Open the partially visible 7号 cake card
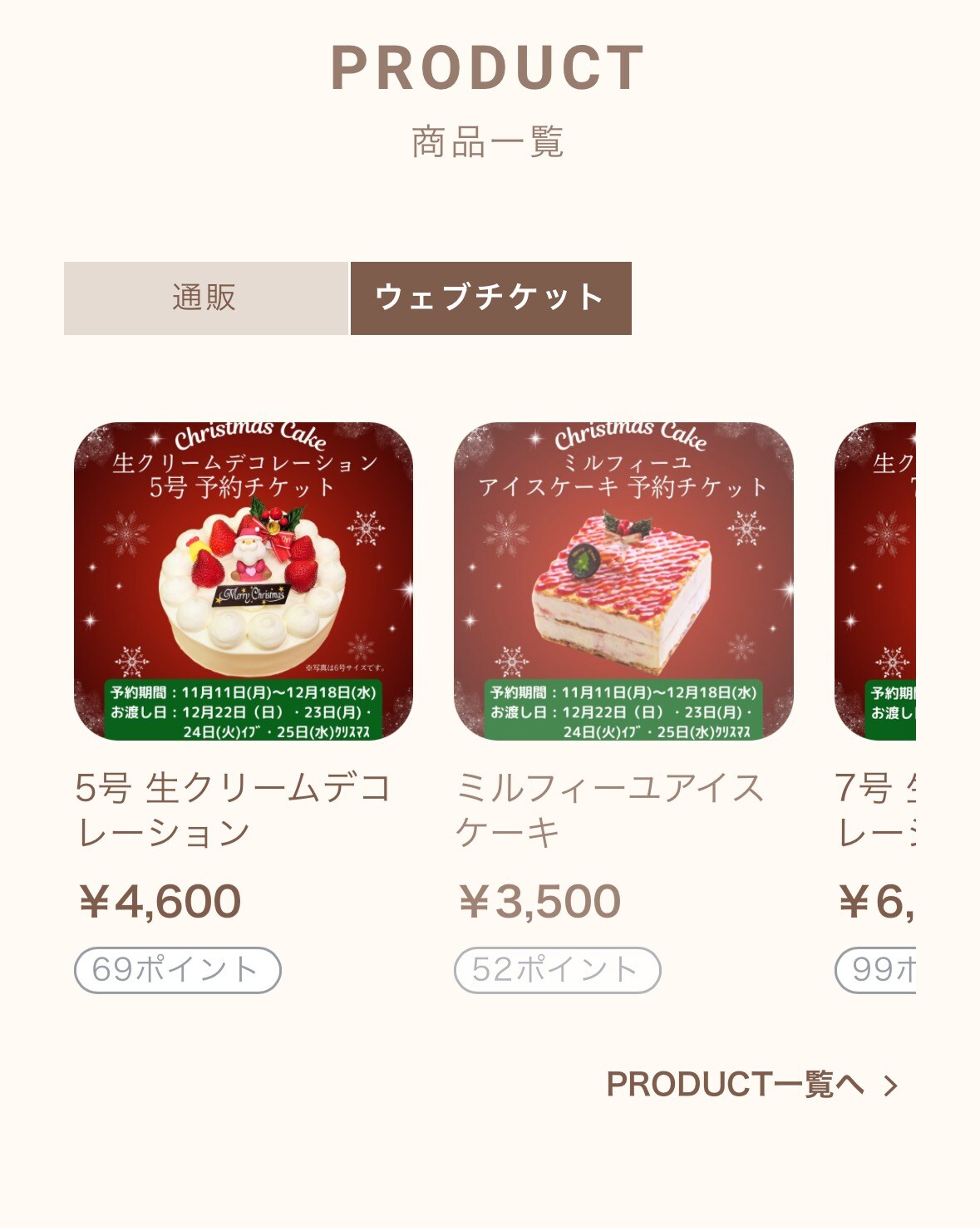 point(875,582)
